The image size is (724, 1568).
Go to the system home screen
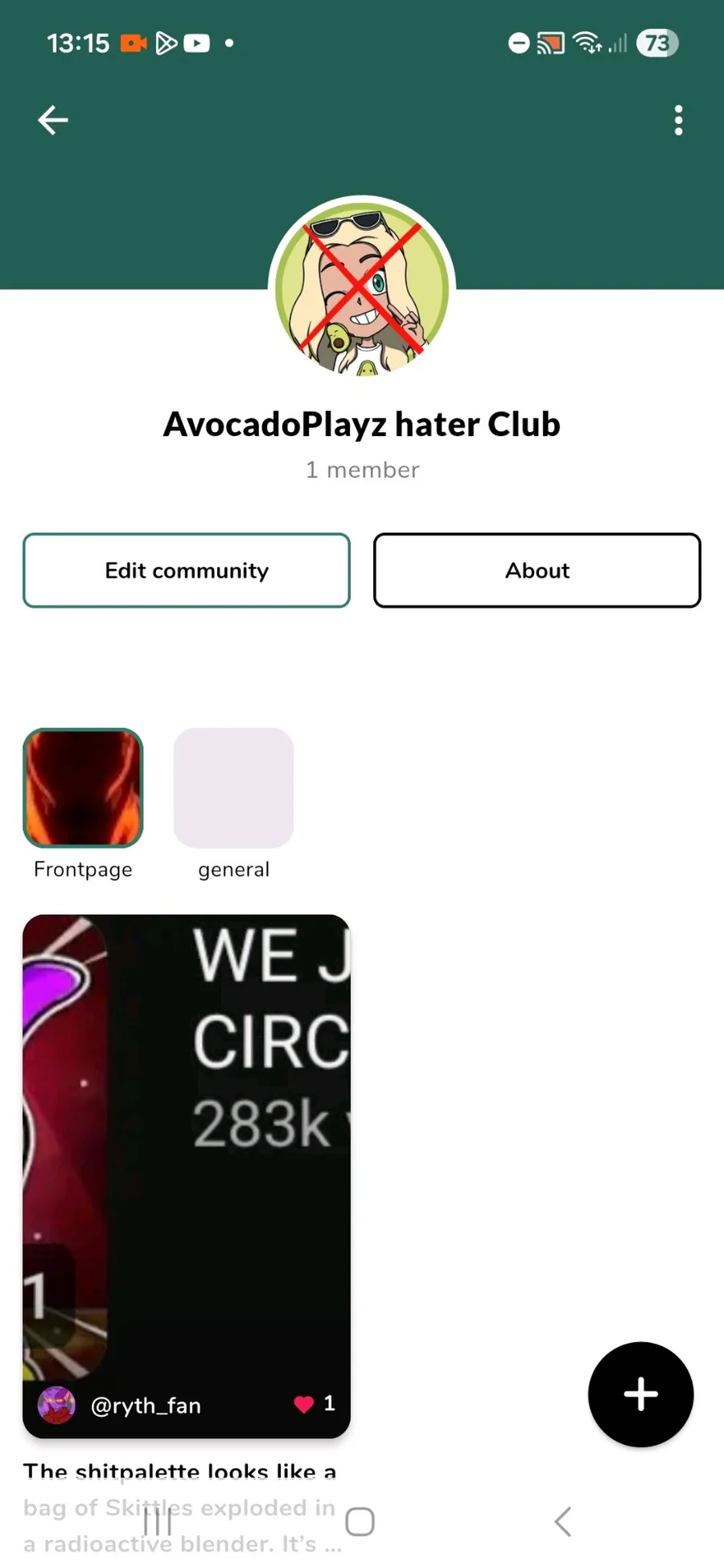click(360, 1521)
